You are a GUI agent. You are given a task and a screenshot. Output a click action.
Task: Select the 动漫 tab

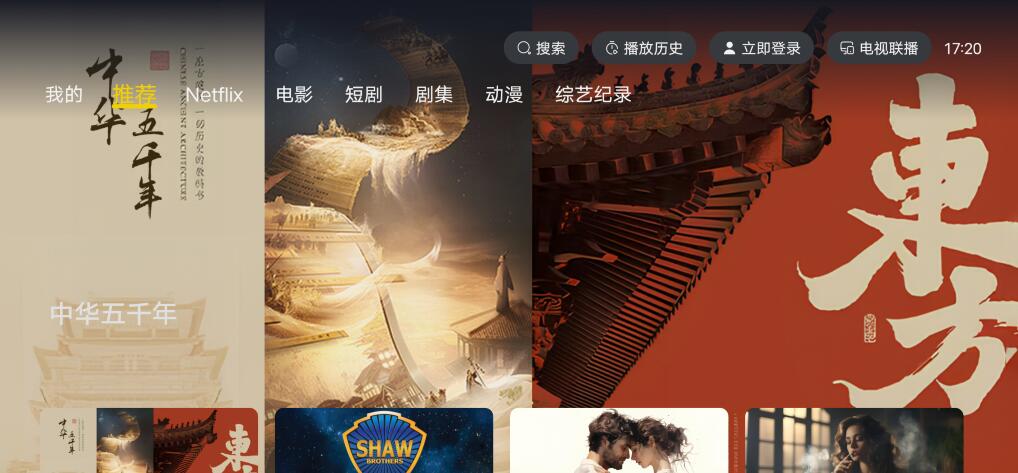click(504, 95)
